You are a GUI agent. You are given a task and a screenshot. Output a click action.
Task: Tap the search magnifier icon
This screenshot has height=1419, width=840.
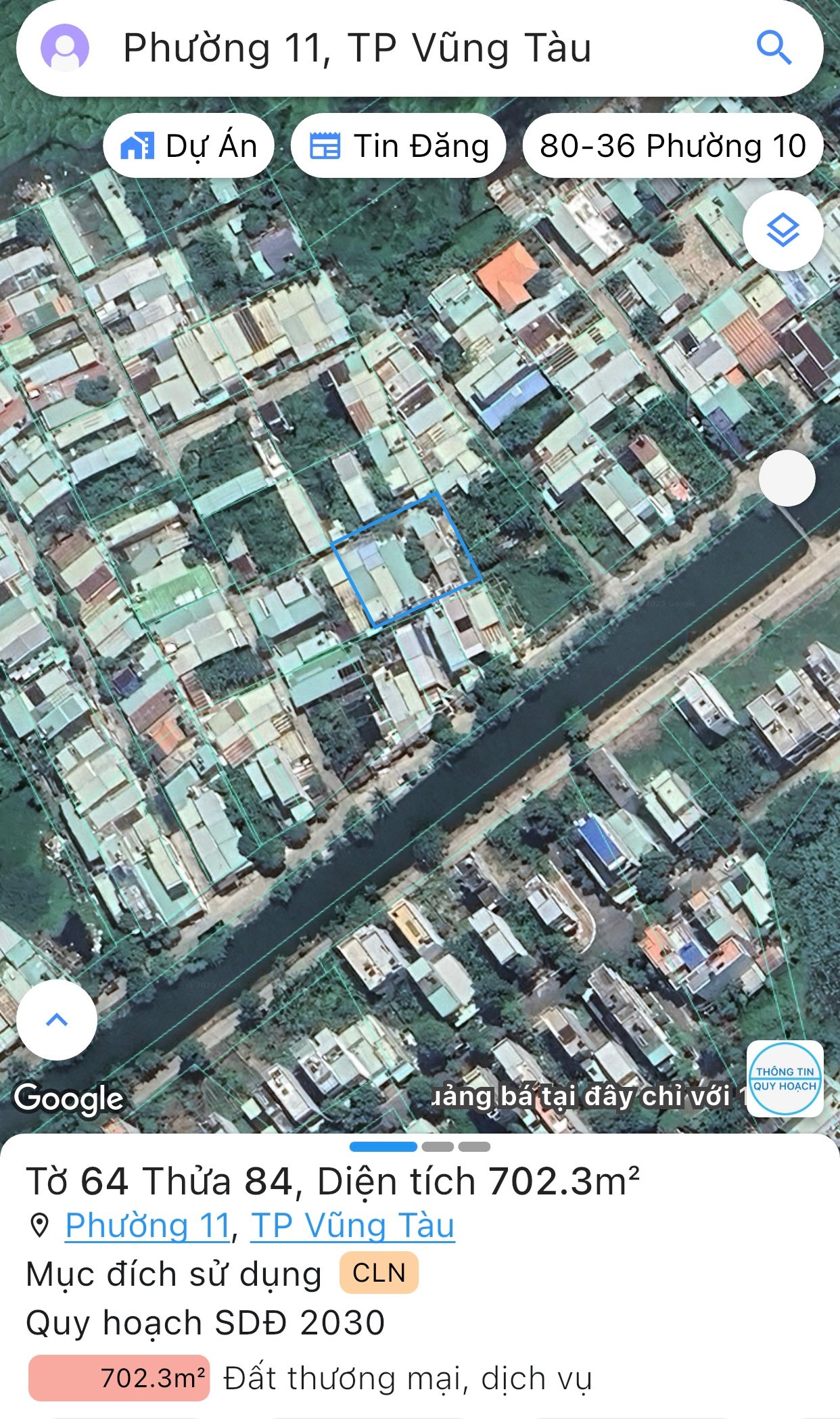click(774, 48)
